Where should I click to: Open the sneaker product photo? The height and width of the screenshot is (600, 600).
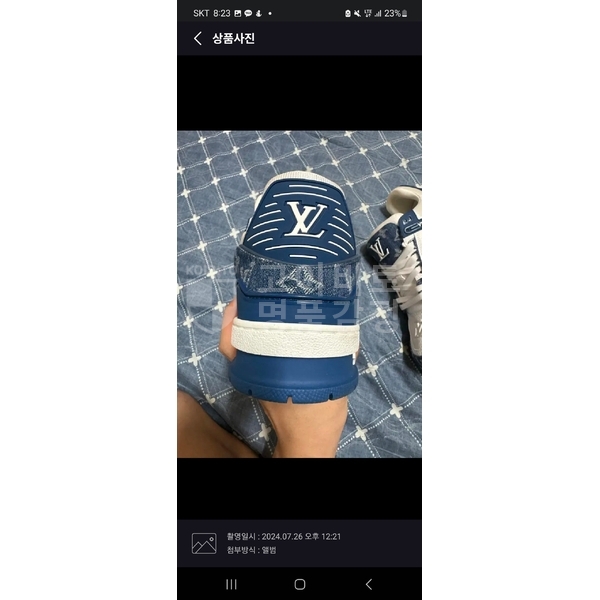pyautogui.click(x=299, y=294)
